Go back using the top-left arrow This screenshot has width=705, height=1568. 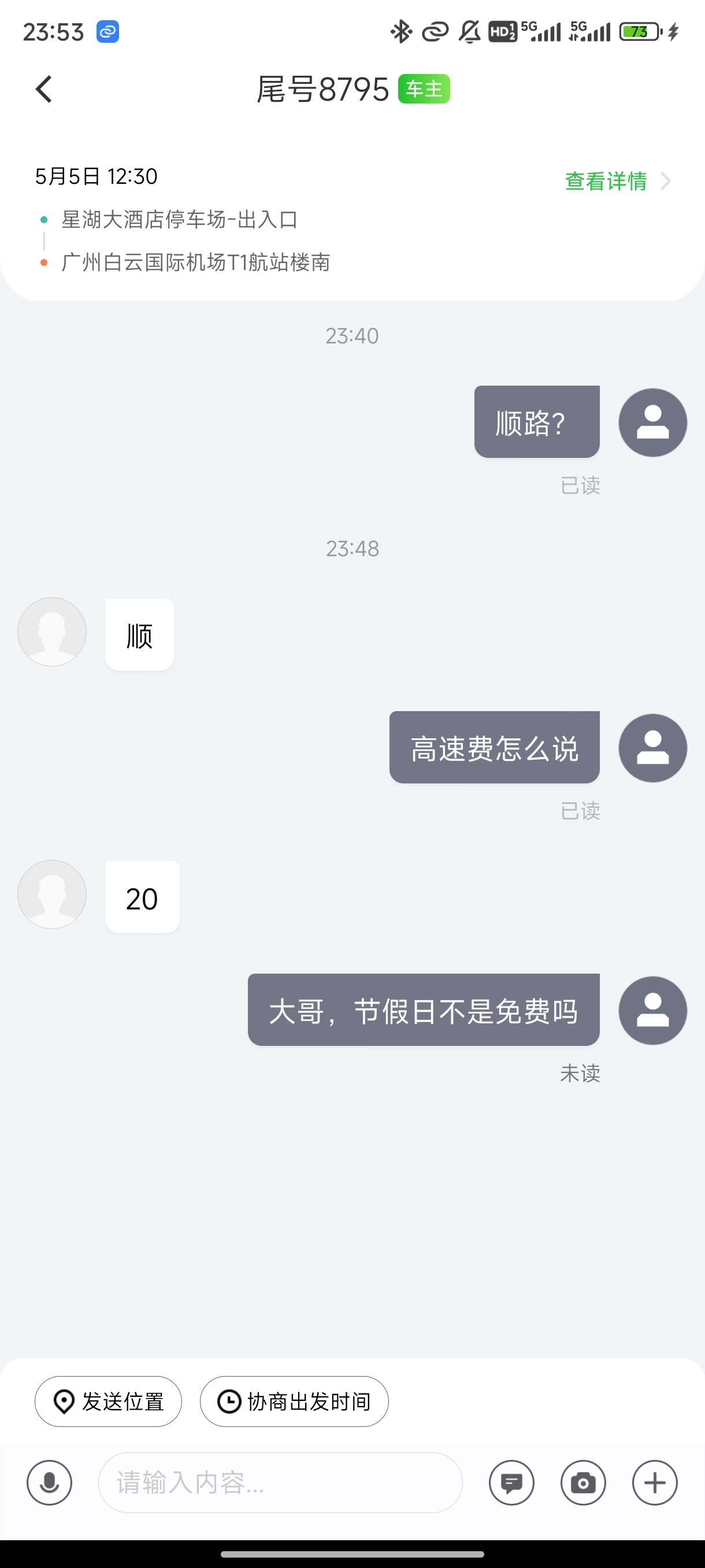pos(44,89)
